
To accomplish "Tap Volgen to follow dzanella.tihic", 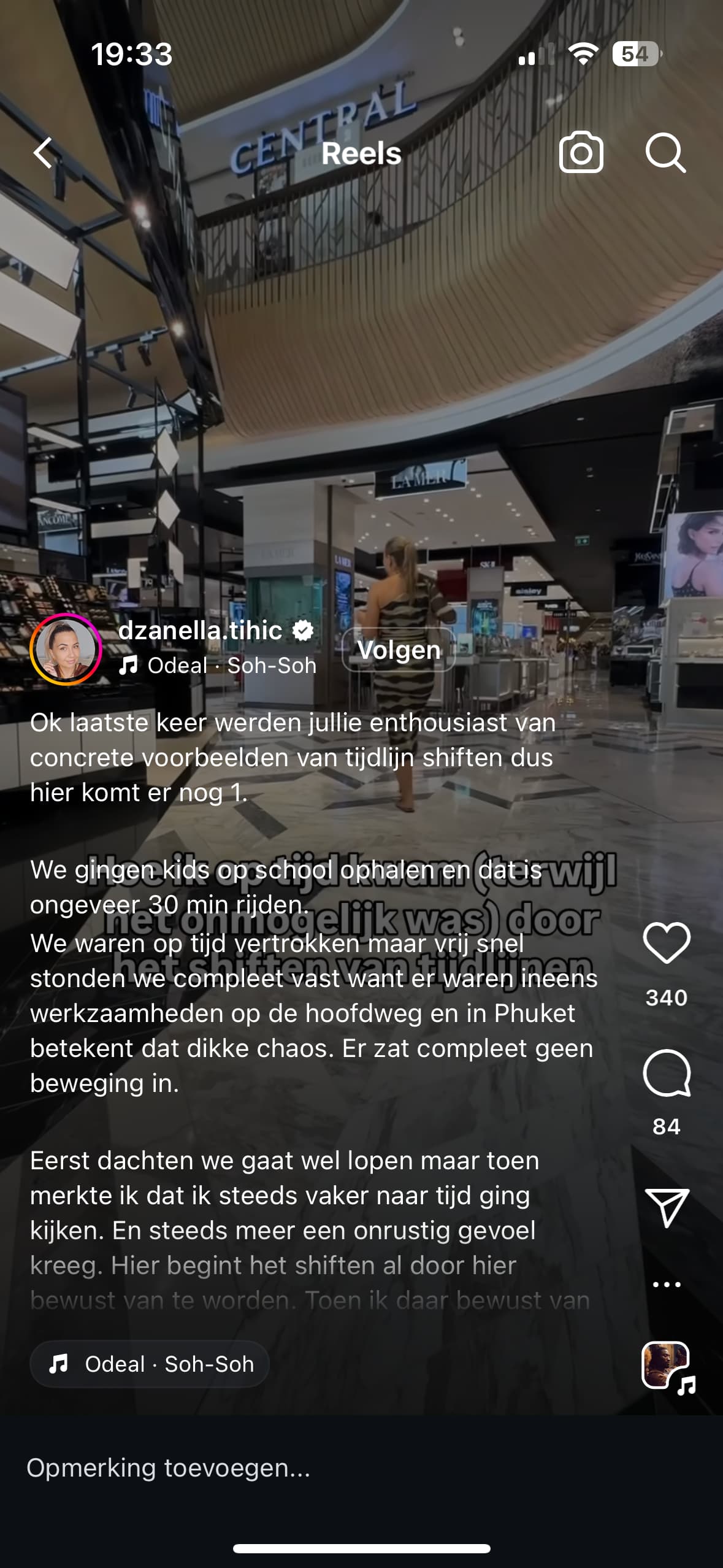I will click(x=399, y=650).
